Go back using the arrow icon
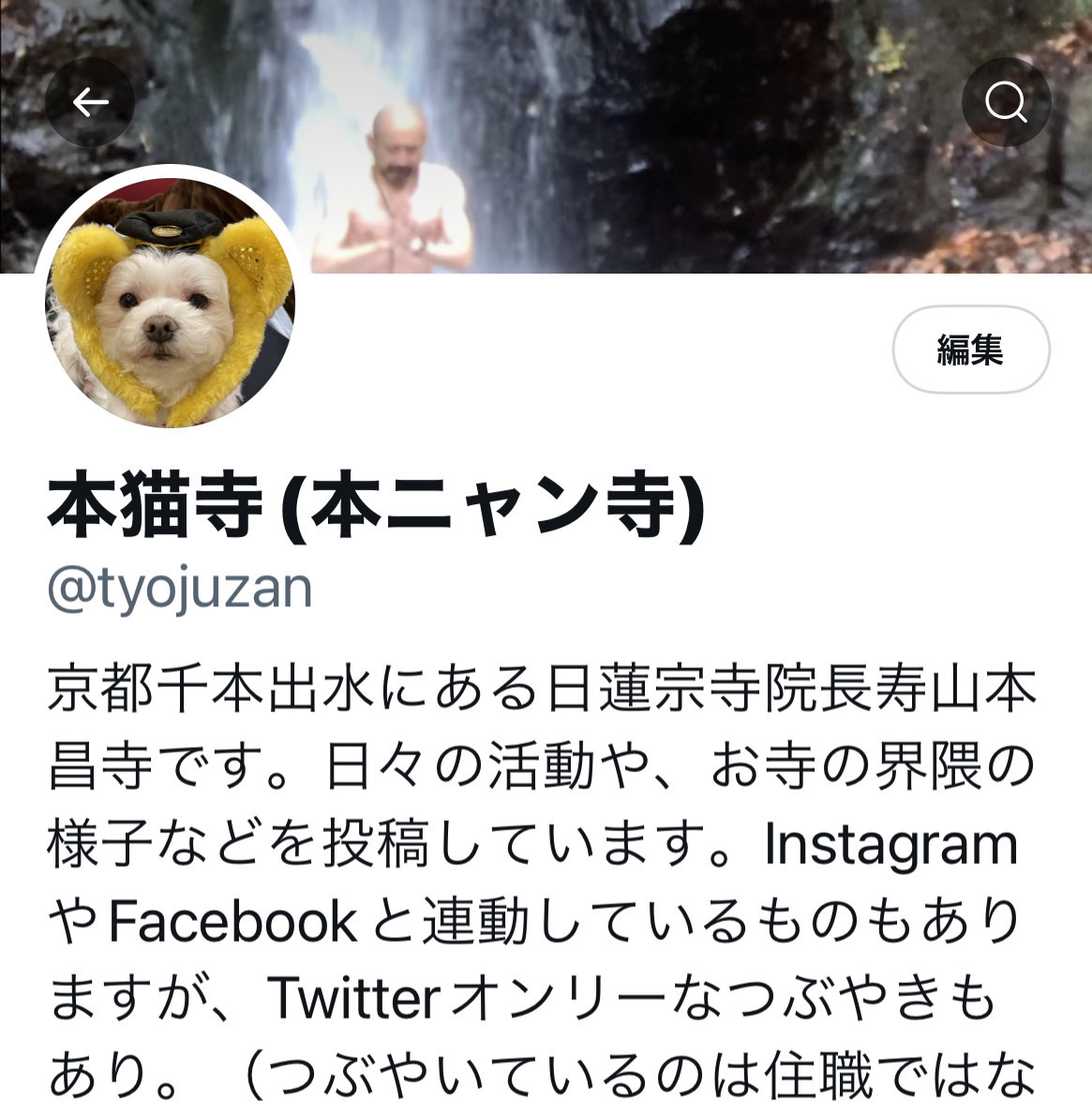This screenshot has width=1092, height=1117. point(90,102)
